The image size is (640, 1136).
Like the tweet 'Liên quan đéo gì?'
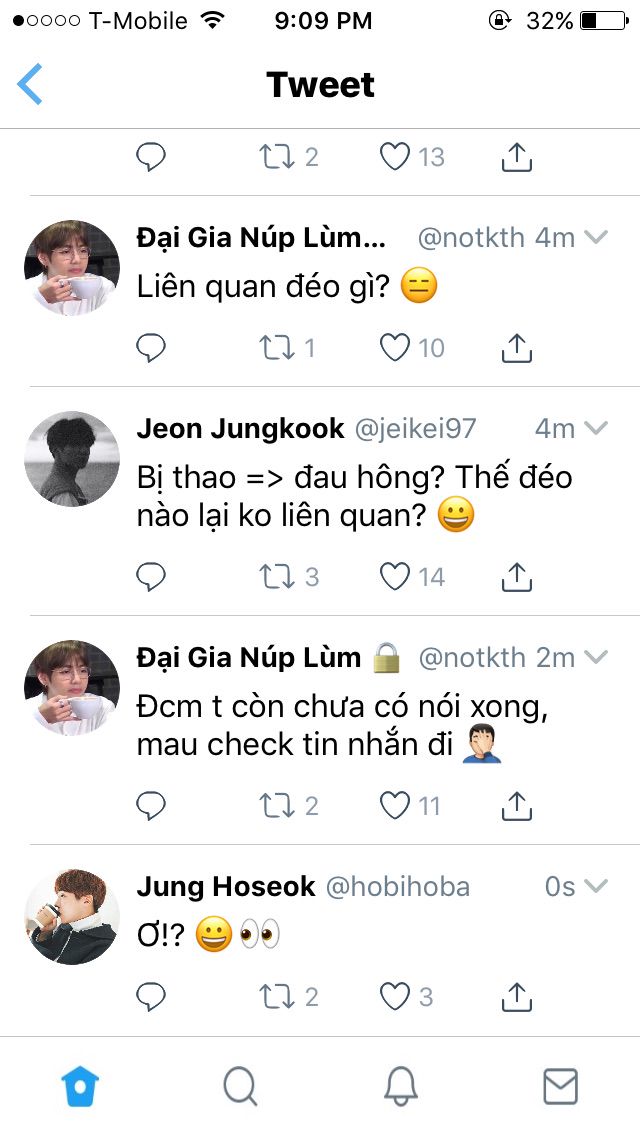point(396,348)
